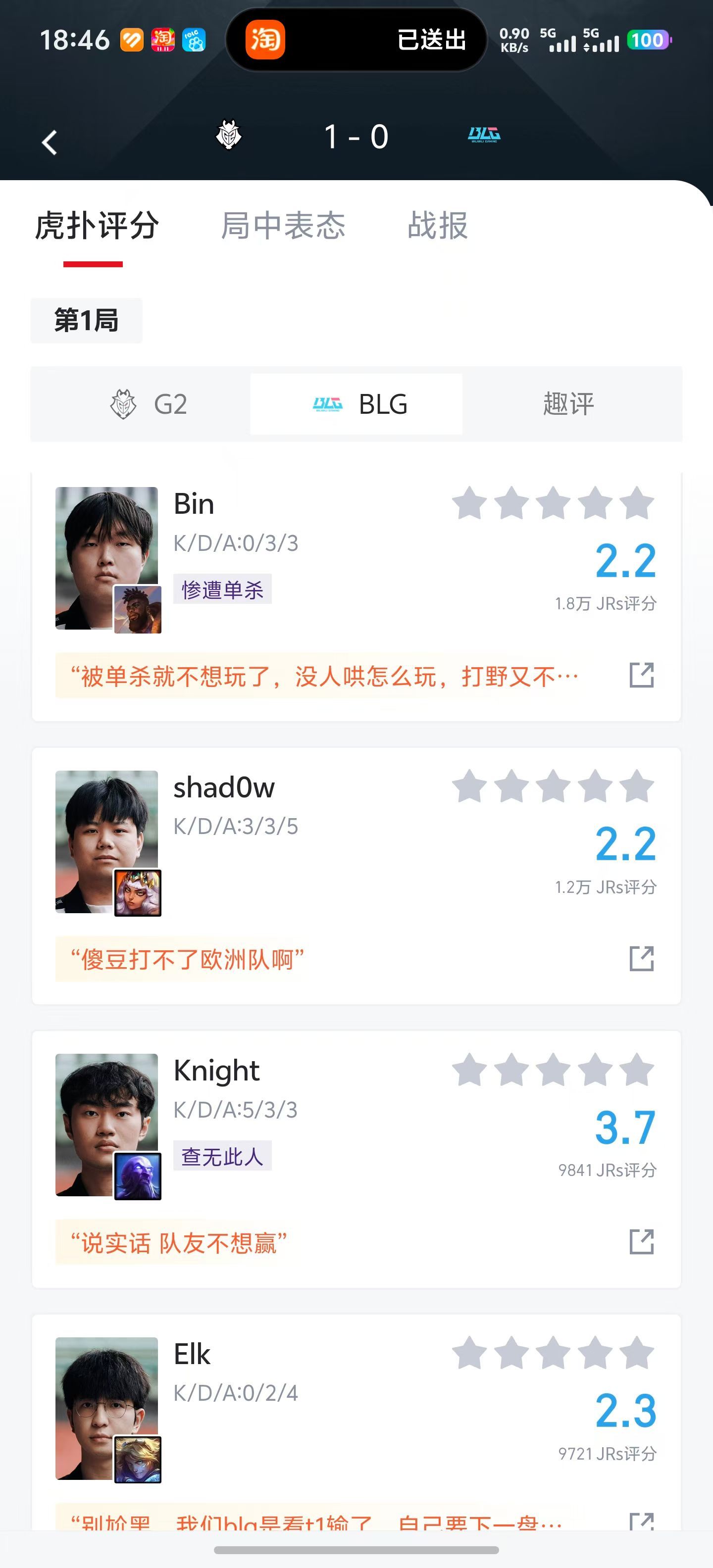Show G2 team player ratings
Screen dimensions: 713x1568
(148, 404)
